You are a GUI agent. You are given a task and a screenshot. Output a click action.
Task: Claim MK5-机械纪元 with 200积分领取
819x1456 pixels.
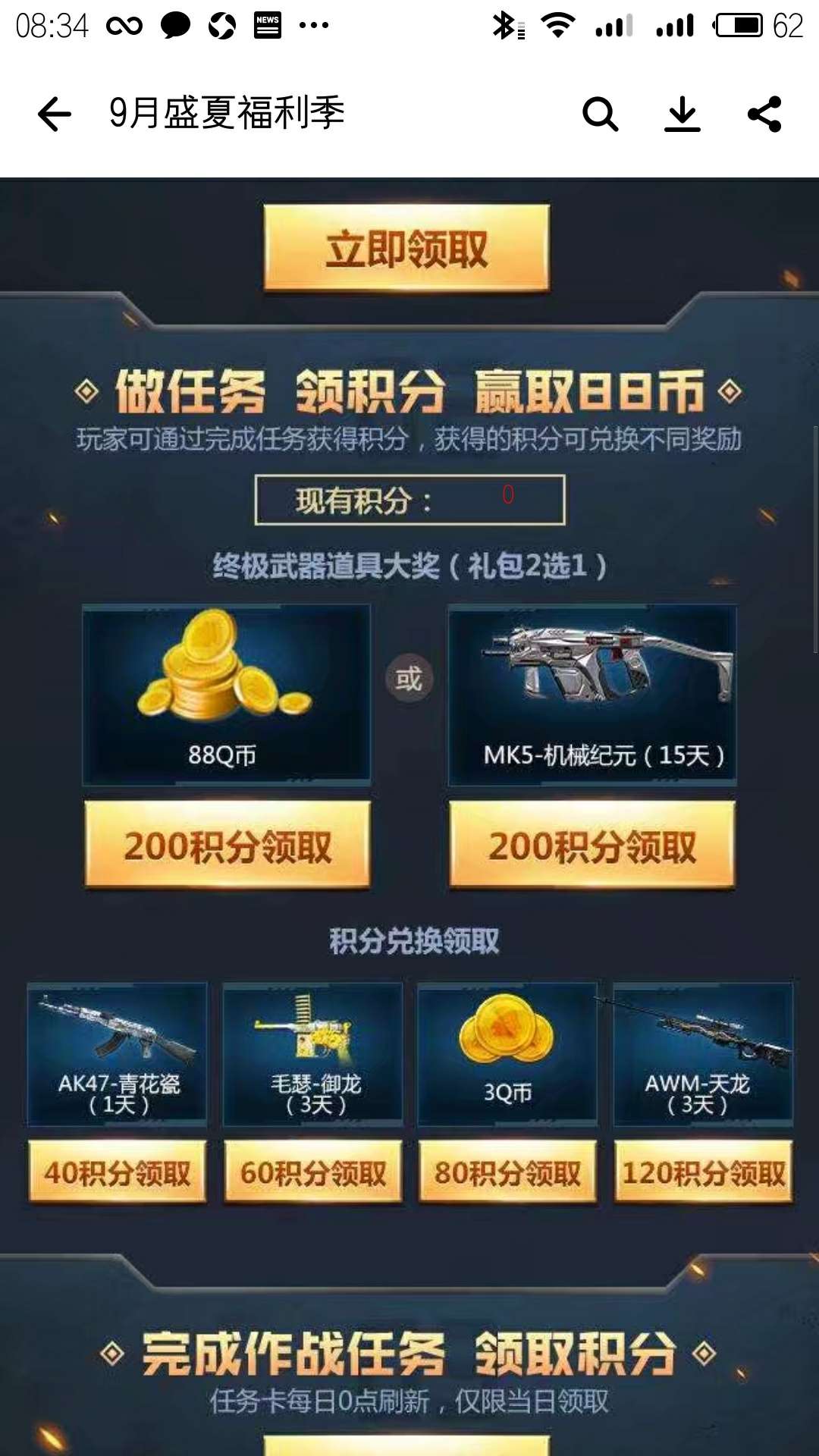tap(592, 846)
